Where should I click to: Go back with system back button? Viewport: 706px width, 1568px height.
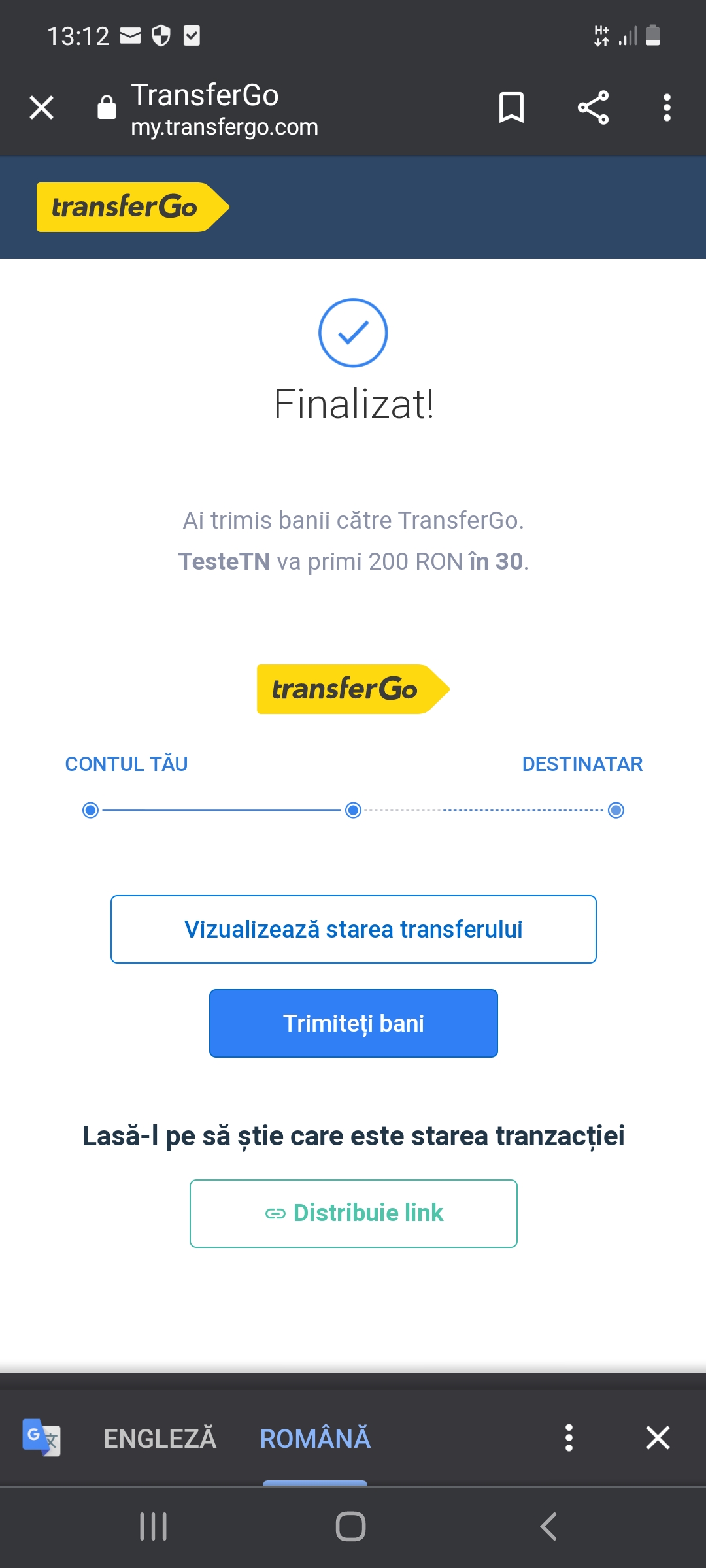[548, 1527]
